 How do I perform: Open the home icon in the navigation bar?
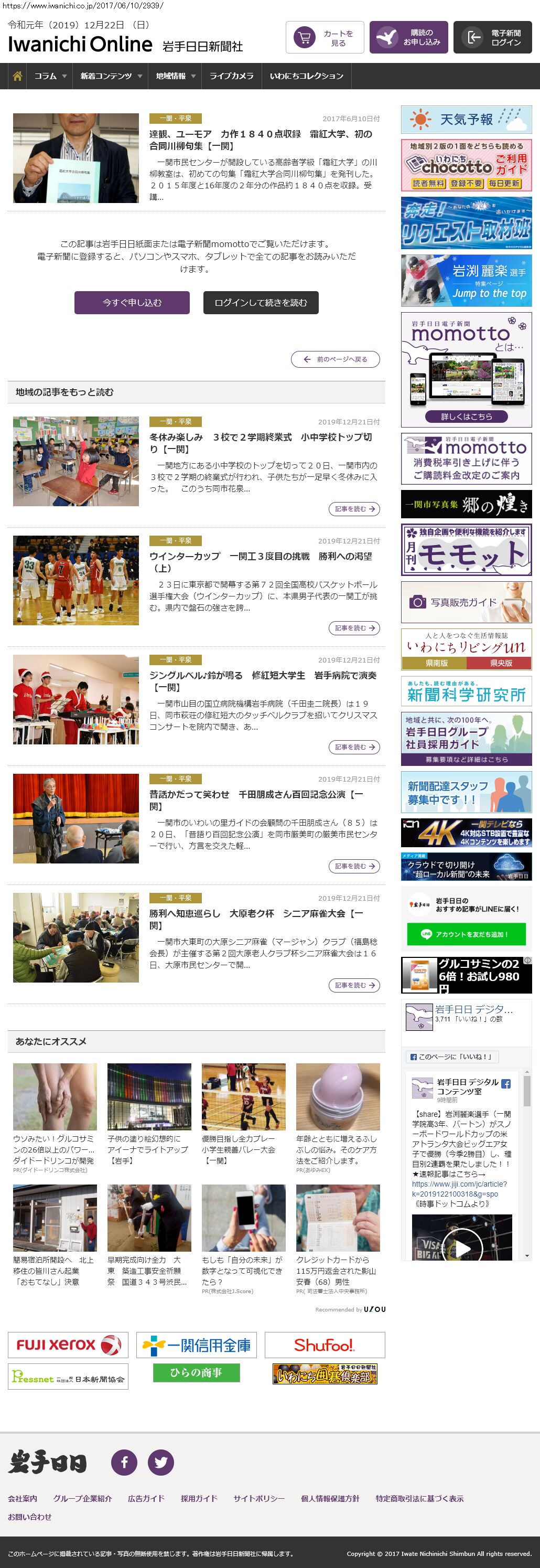click(x=18, y=76)
